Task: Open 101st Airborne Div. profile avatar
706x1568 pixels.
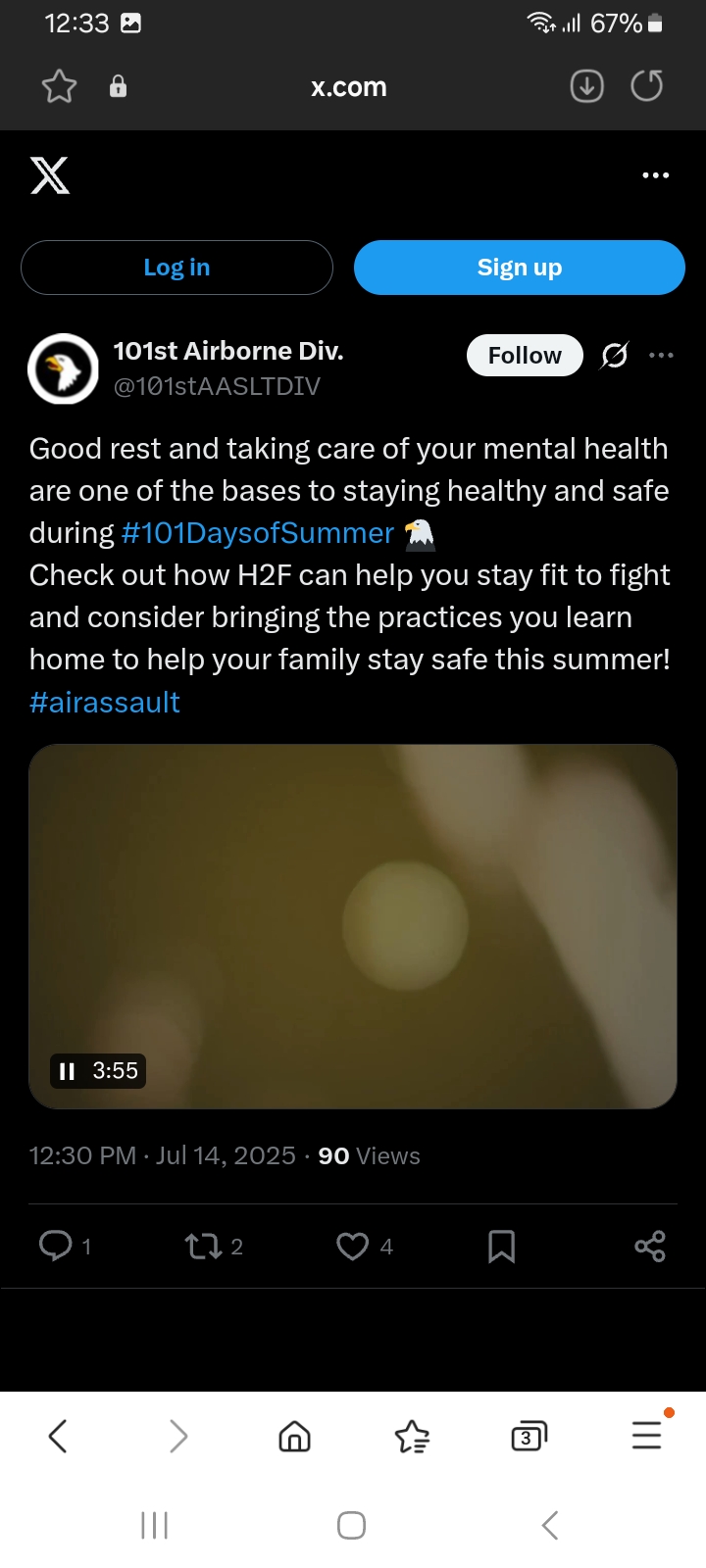Action: coord(63,369)
